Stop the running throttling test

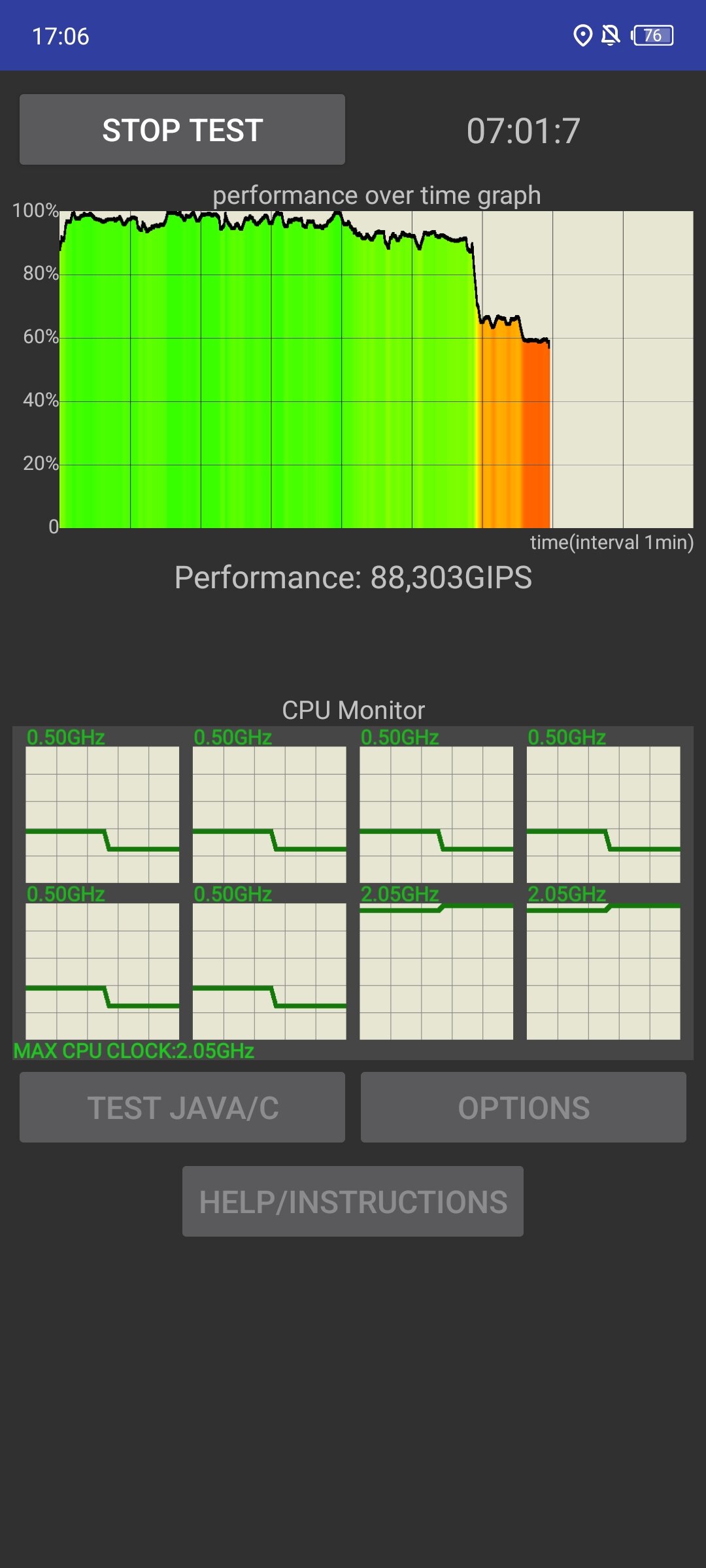[x=182, y=129]
